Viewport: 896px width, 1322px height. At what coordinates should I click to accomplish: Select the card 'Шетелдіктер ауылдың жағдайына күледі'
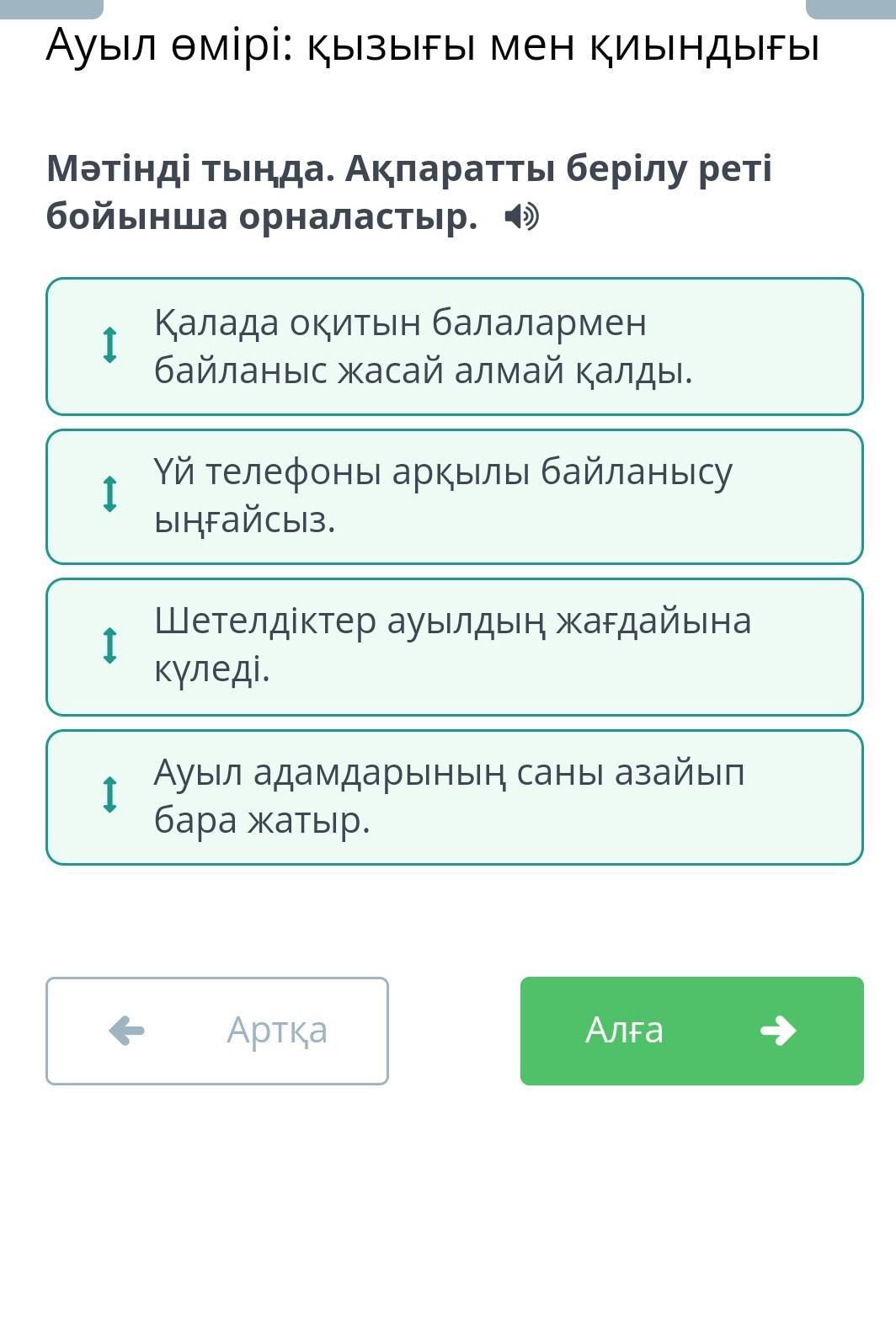(x=455, y=646)
